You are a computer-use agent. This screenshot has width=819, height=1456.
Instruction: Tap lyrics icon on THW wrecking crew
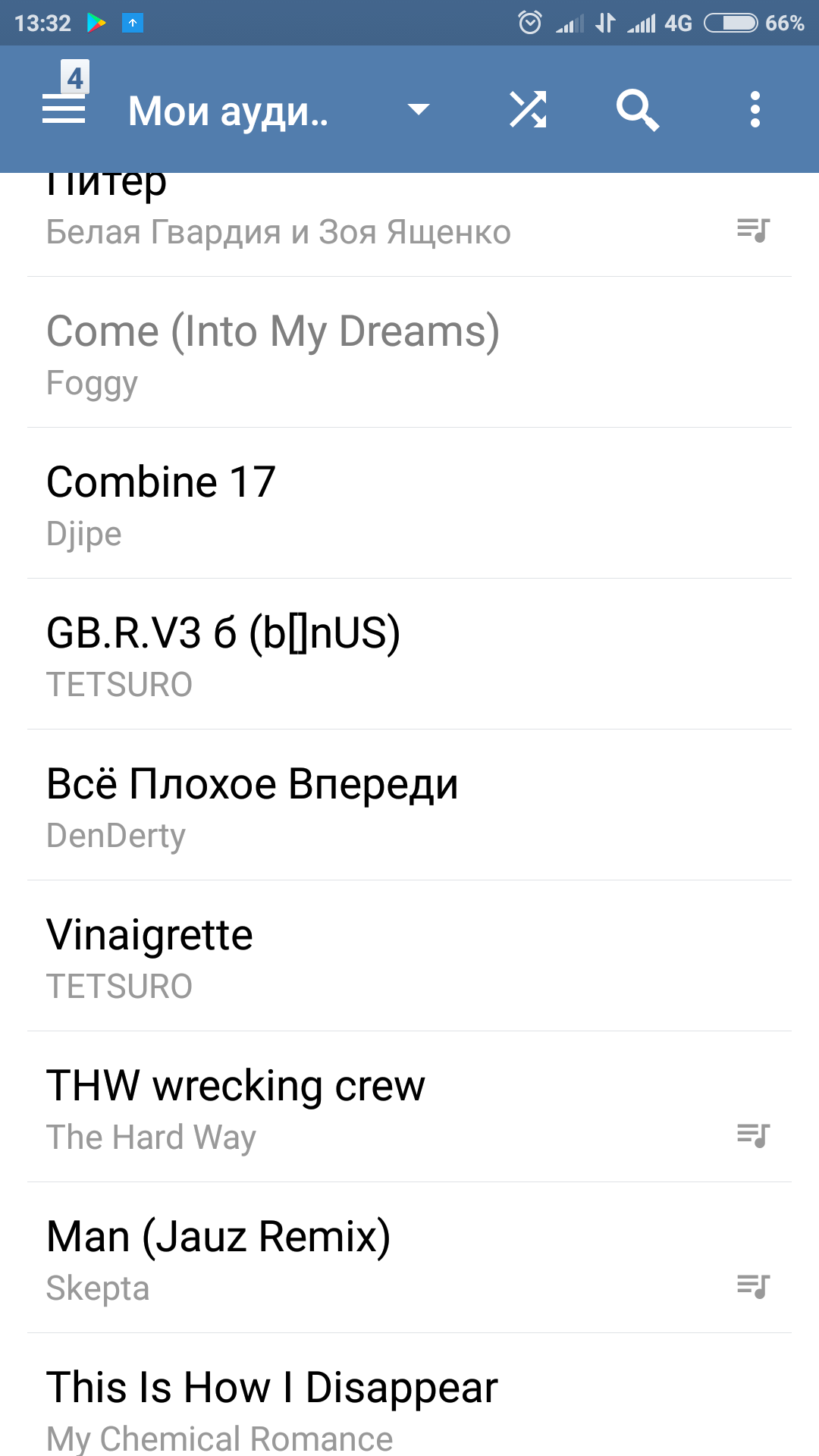pos(753,1134)
